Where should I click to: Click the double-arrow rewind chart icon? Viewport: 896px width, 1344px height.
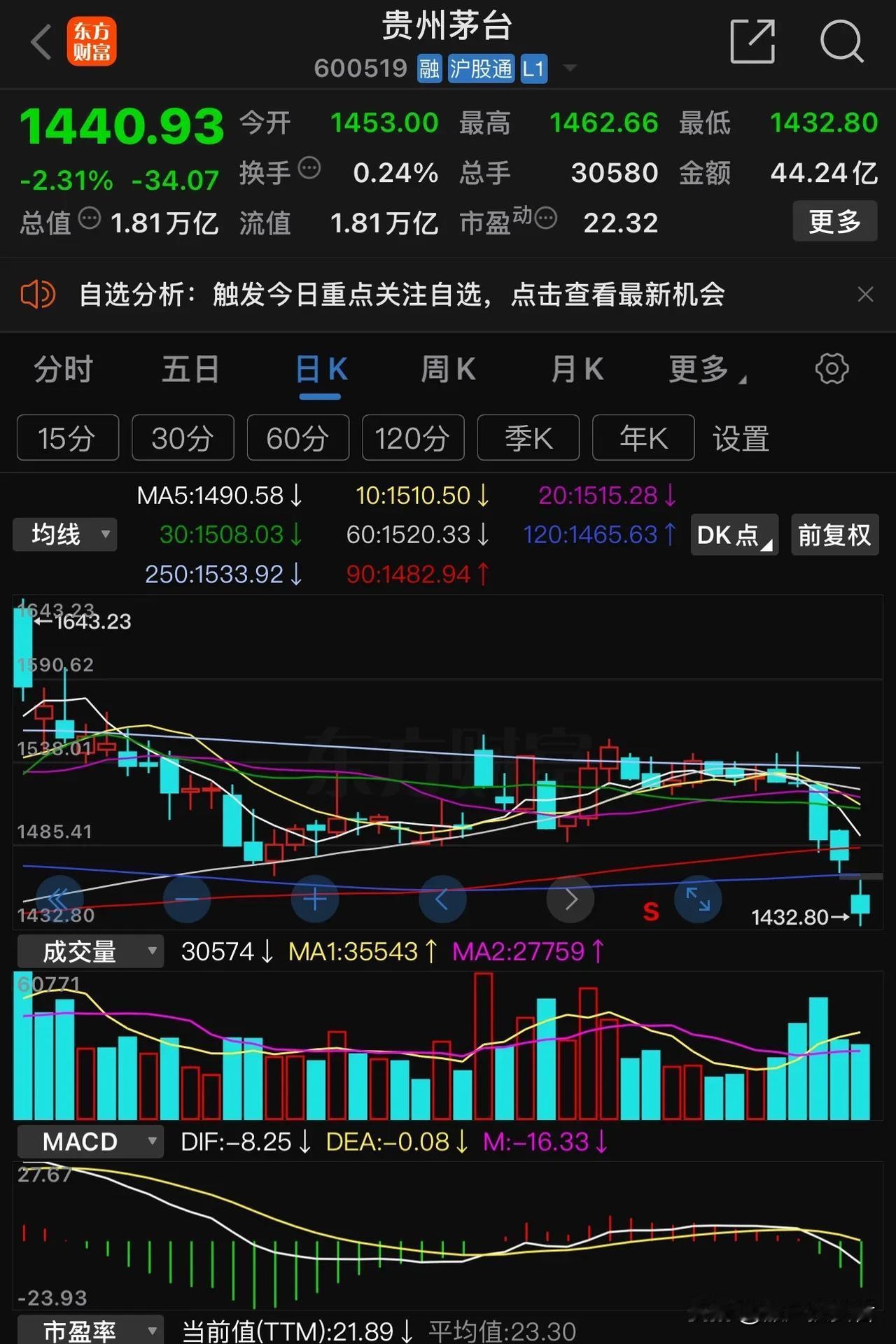pos(59,900)
